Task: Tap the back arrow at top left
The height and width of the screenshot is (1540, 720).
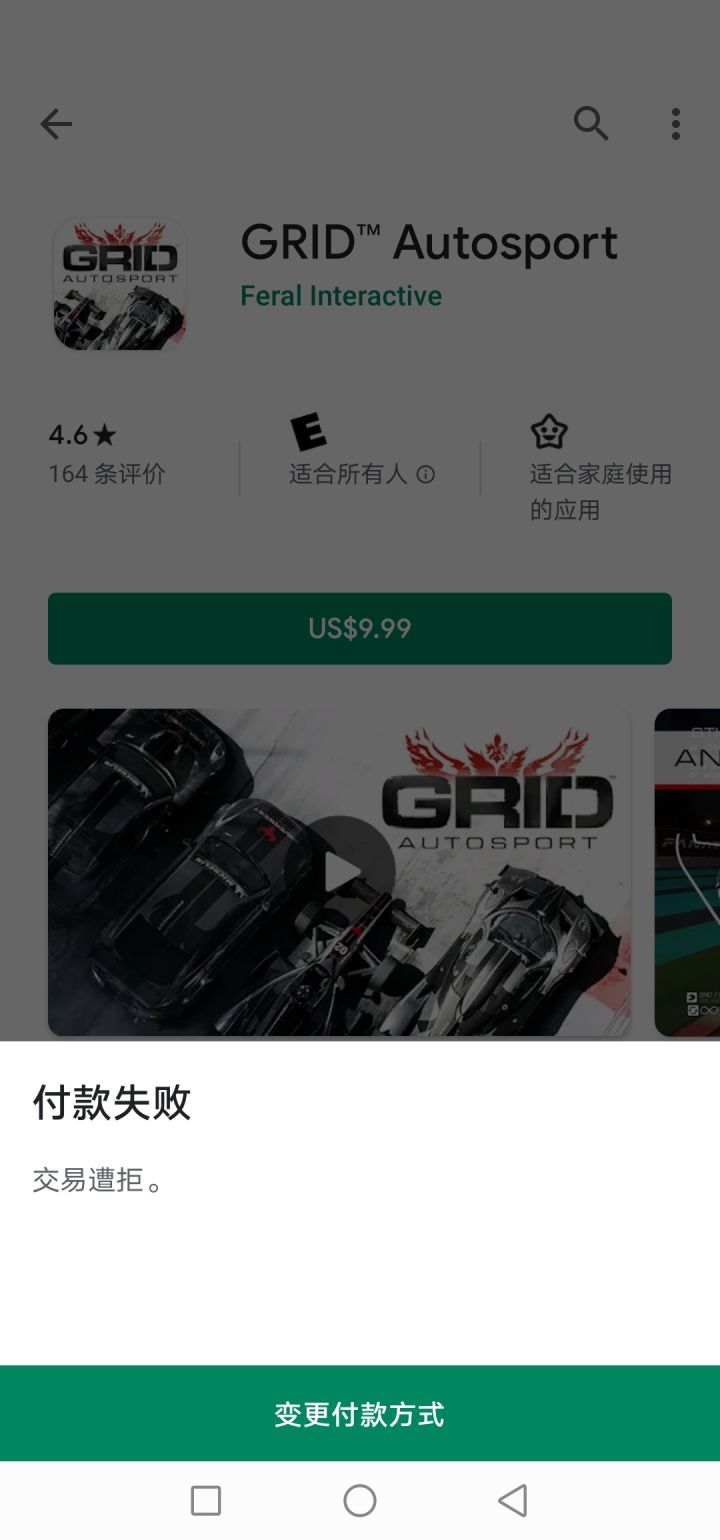Action: 57,124
